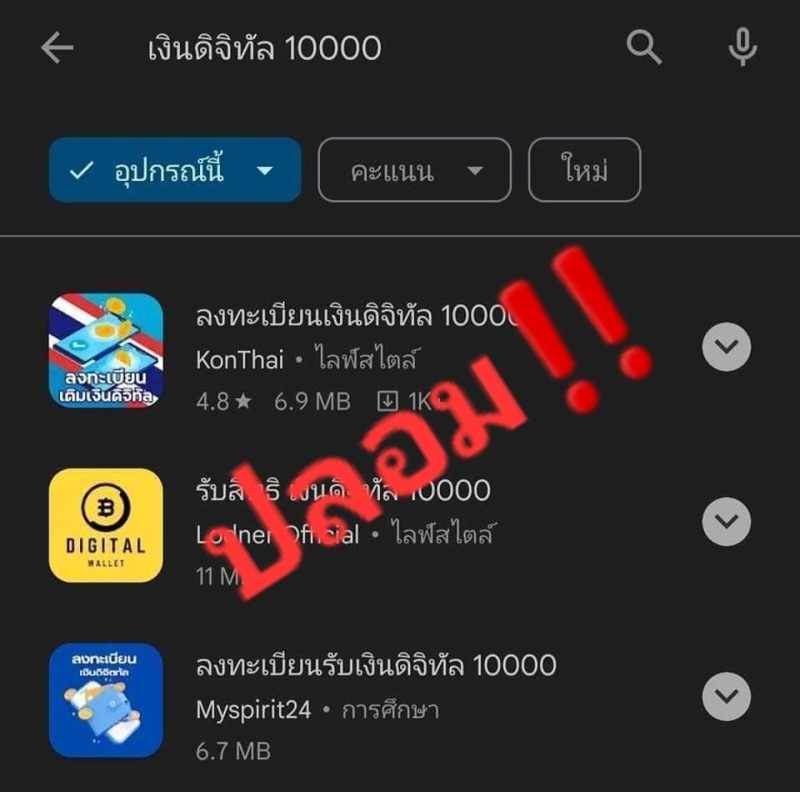Open the คะแนน rating filter dropdown
This screenshot has height=792, width=800.
pos(414,170)
